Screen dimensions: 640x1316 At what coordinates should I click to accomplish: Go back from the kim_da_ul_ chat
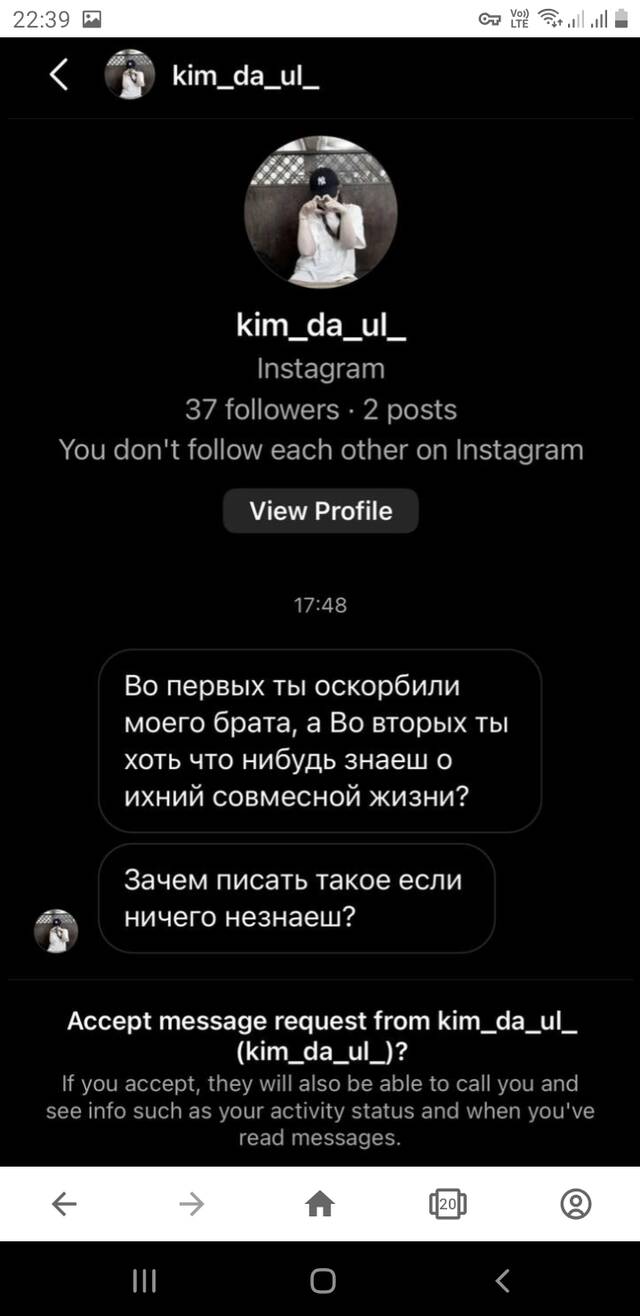(60, 75)
